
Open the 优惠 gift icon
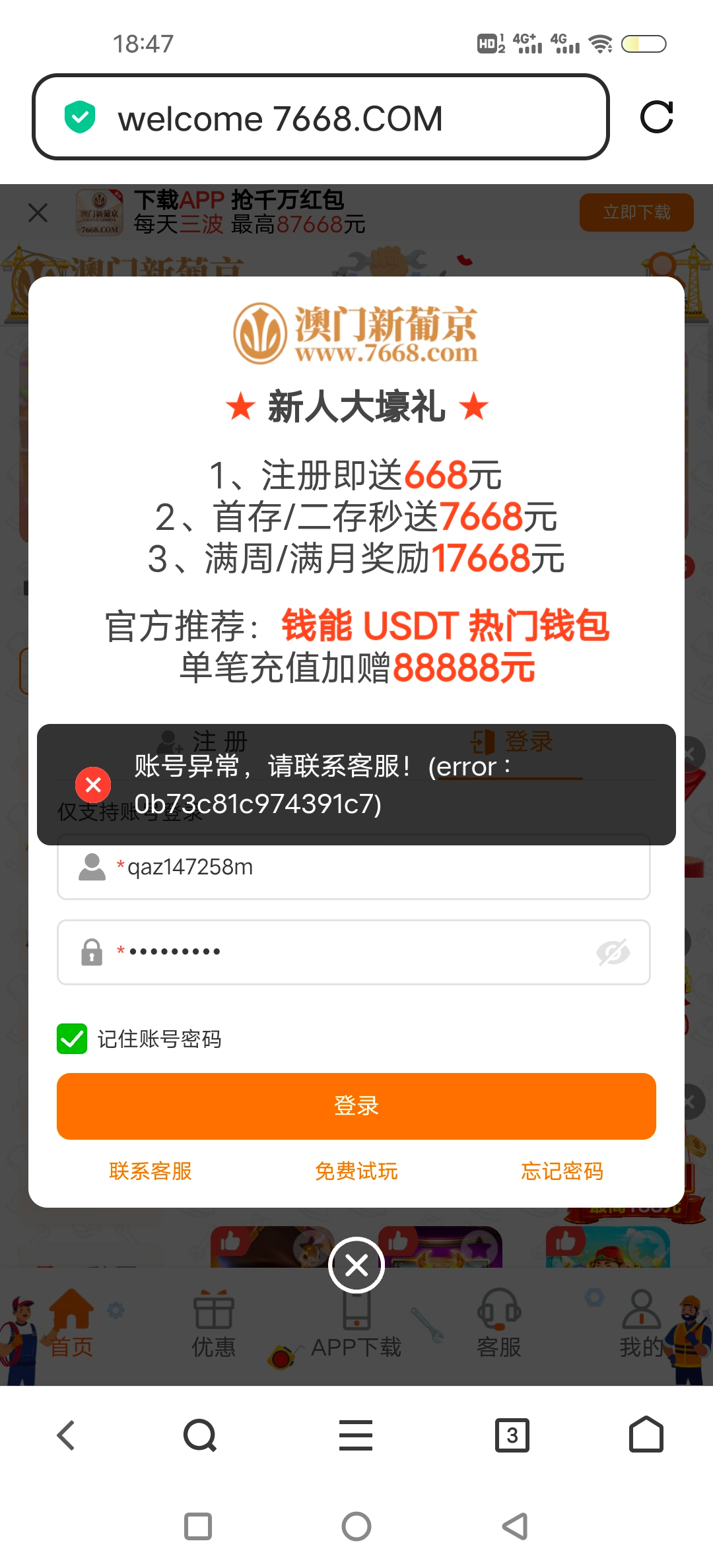coord(214,1313)
